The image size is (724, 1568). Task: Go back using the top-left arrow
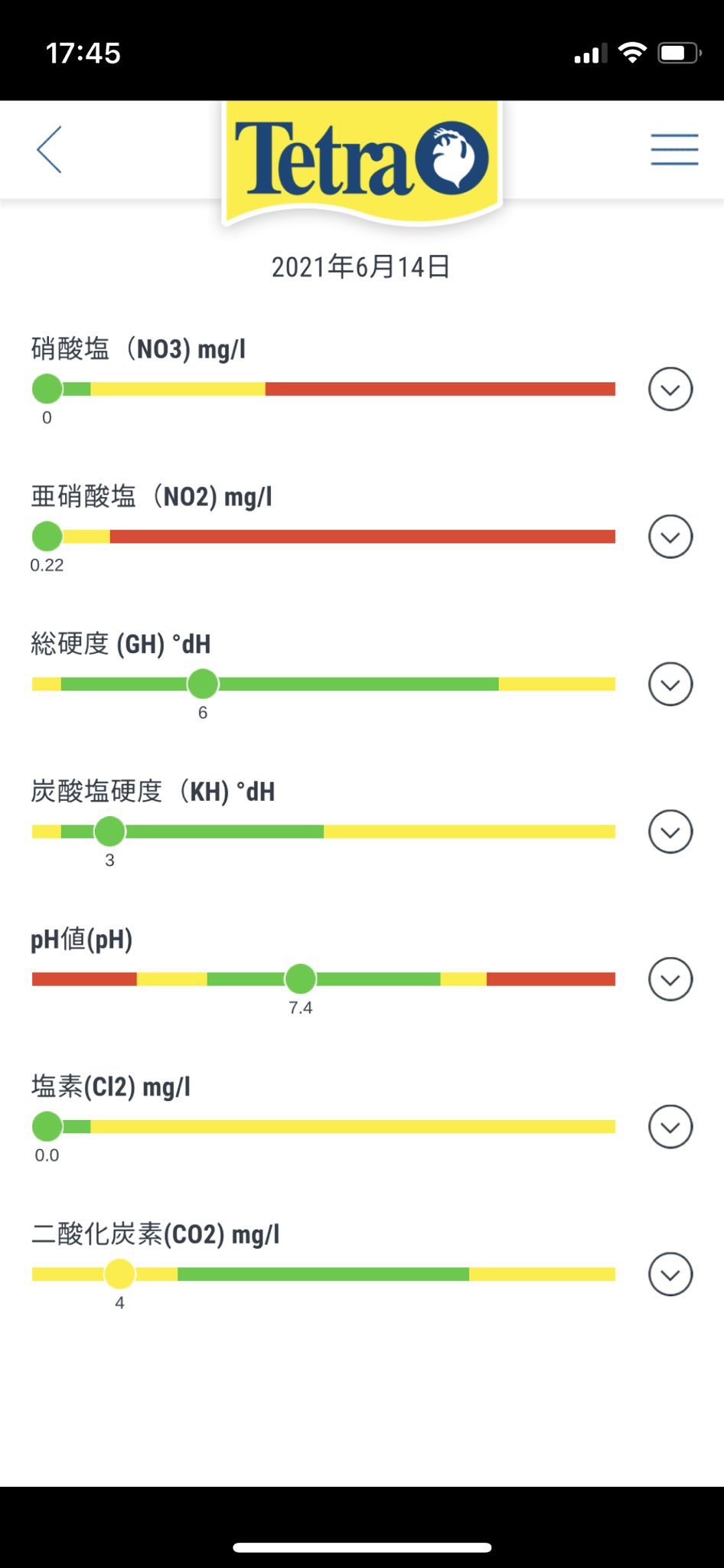49,150
